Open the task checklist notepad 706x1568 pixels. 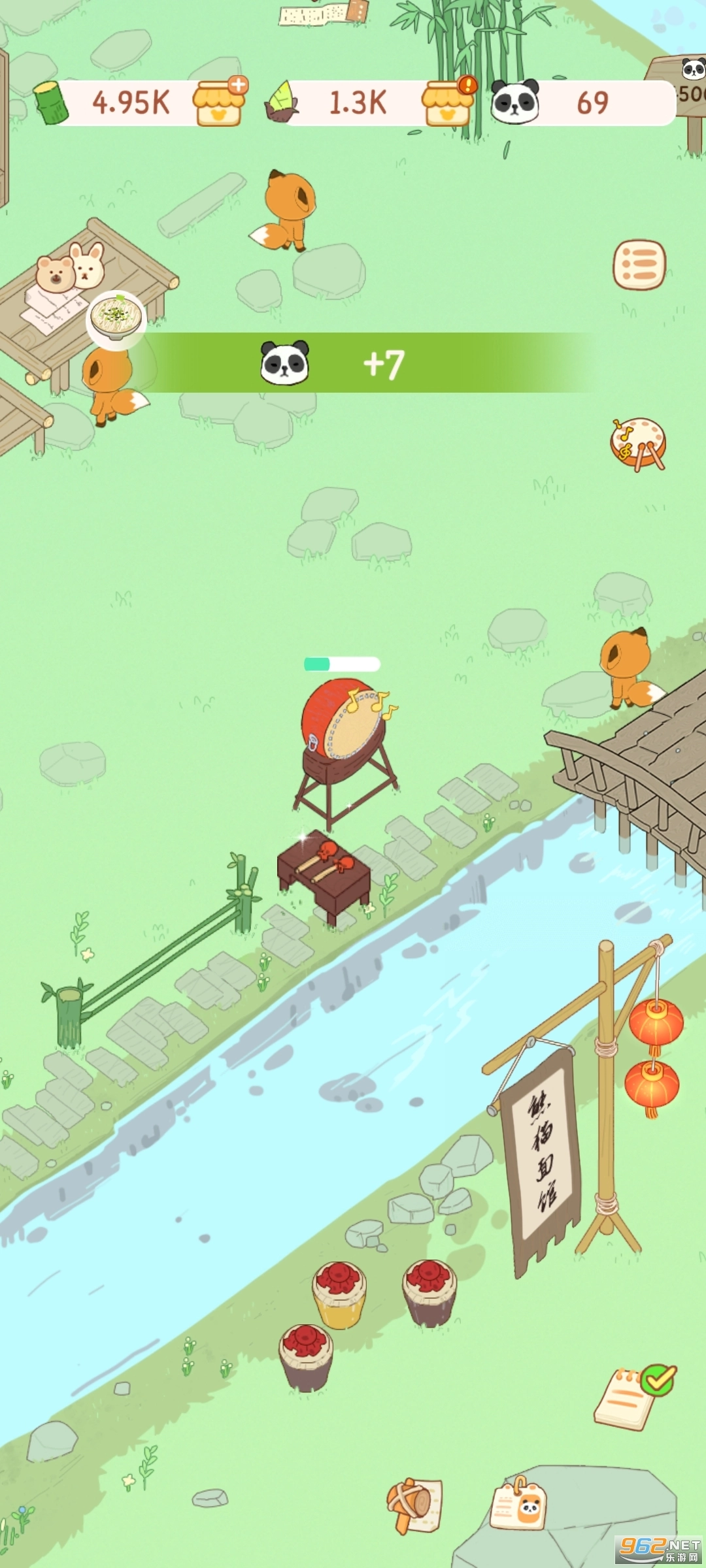632,1397
